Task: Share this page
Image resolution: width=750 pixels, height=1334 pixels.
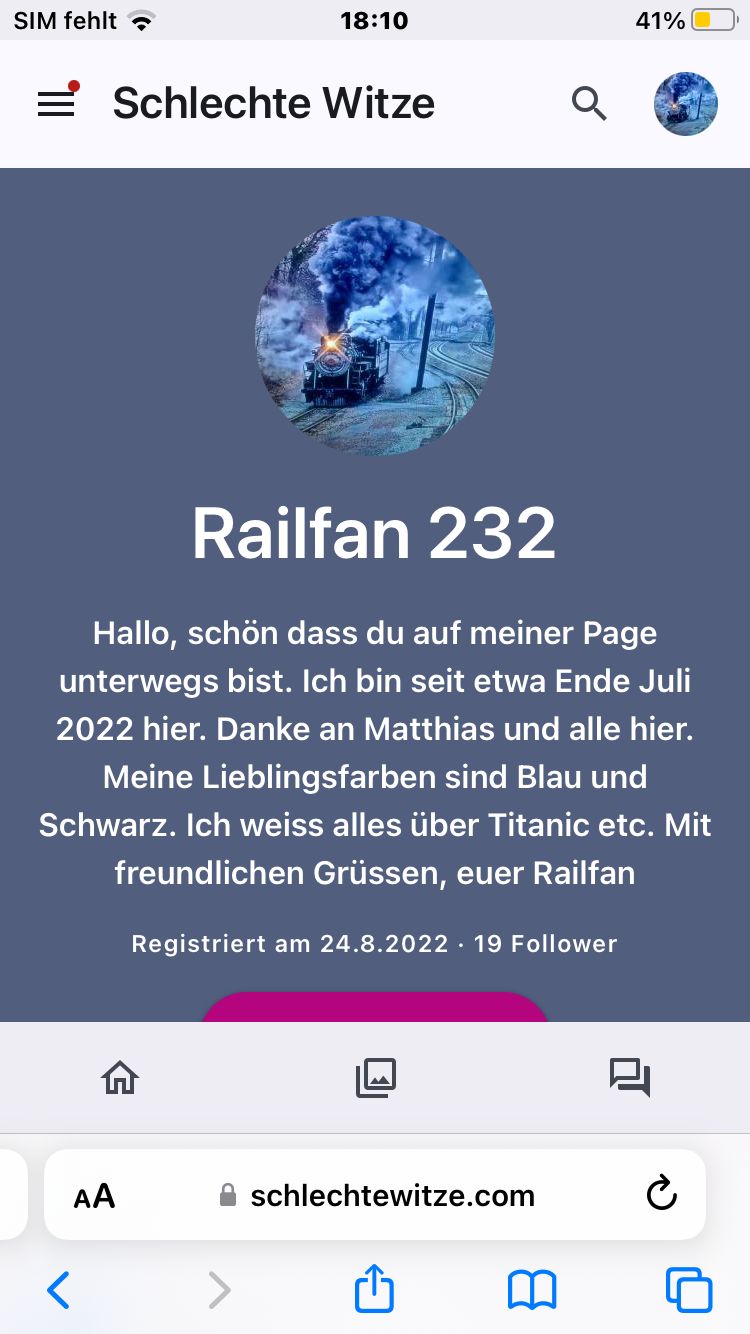Action: [x=375, y=1290]
